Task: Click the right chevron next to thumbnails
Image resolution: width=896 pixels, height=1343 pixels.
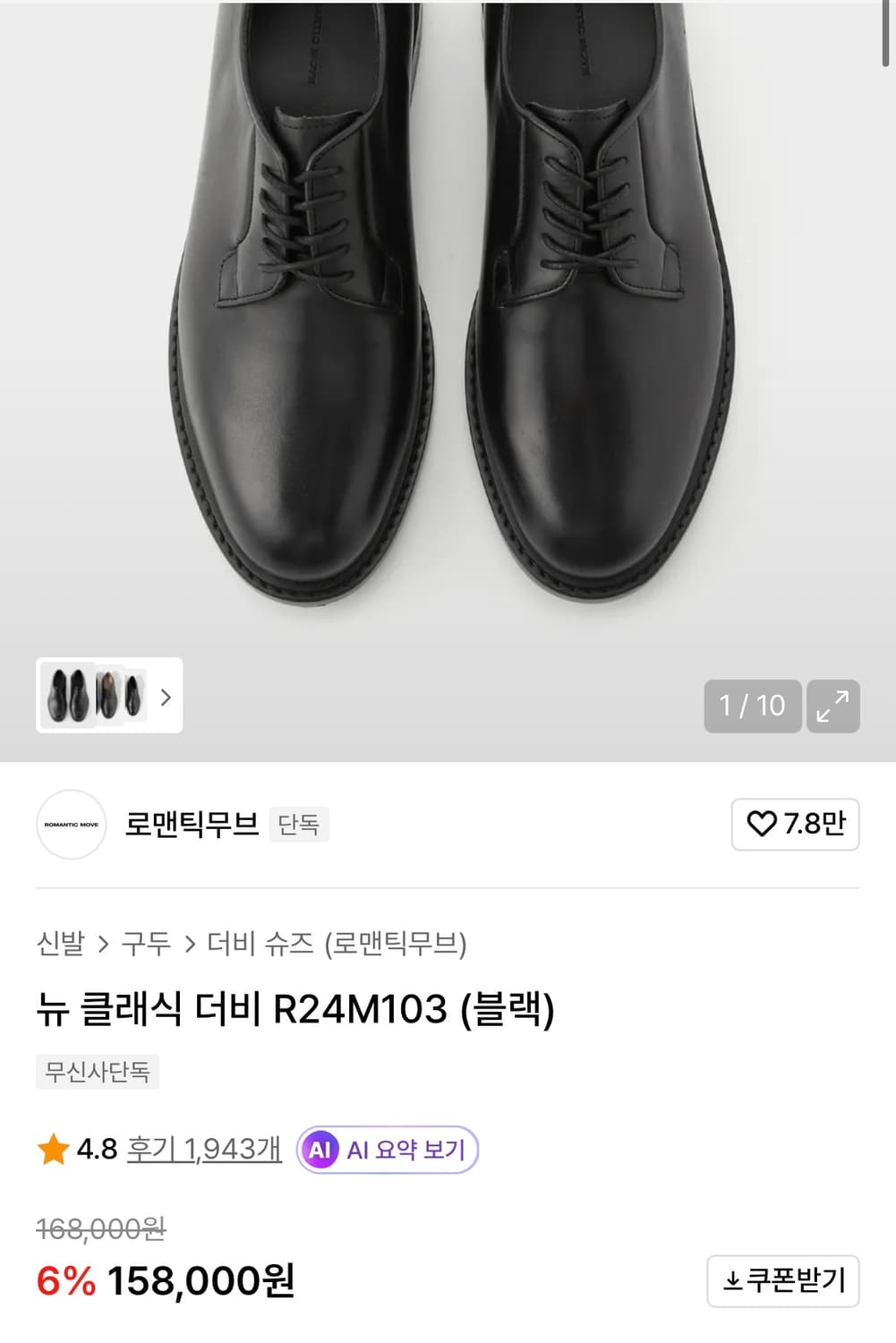Action: pyautogui.click(x=166, y=698)
